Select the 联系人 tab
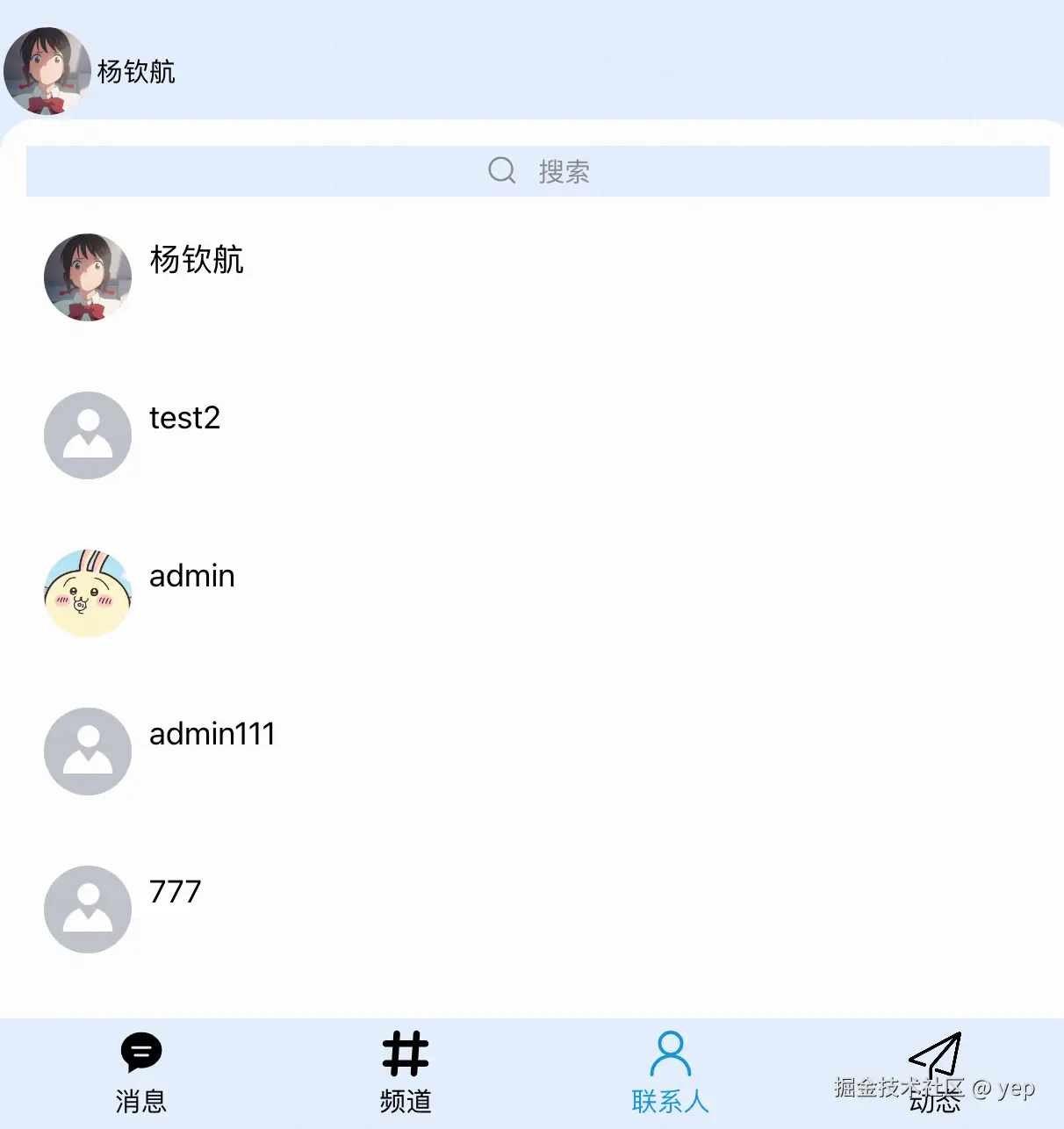This screenshot has height=1129, width=1064. click(670, 1073)
